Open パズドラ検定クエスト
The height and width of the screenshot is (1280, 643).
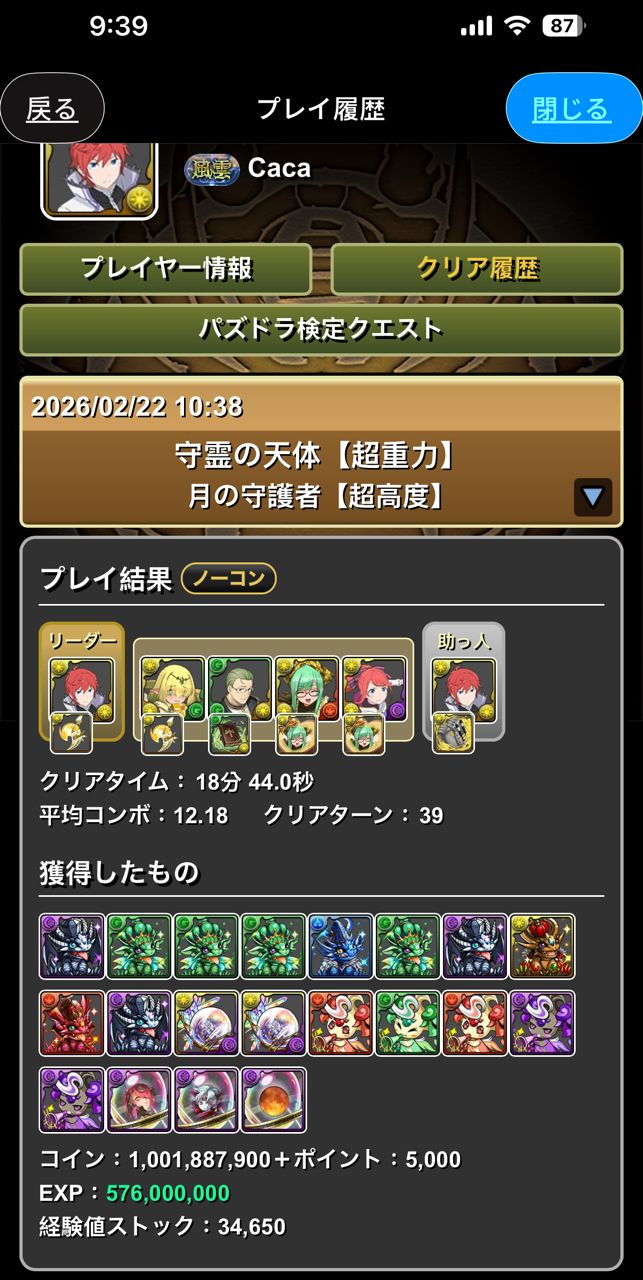pos(321,329)
